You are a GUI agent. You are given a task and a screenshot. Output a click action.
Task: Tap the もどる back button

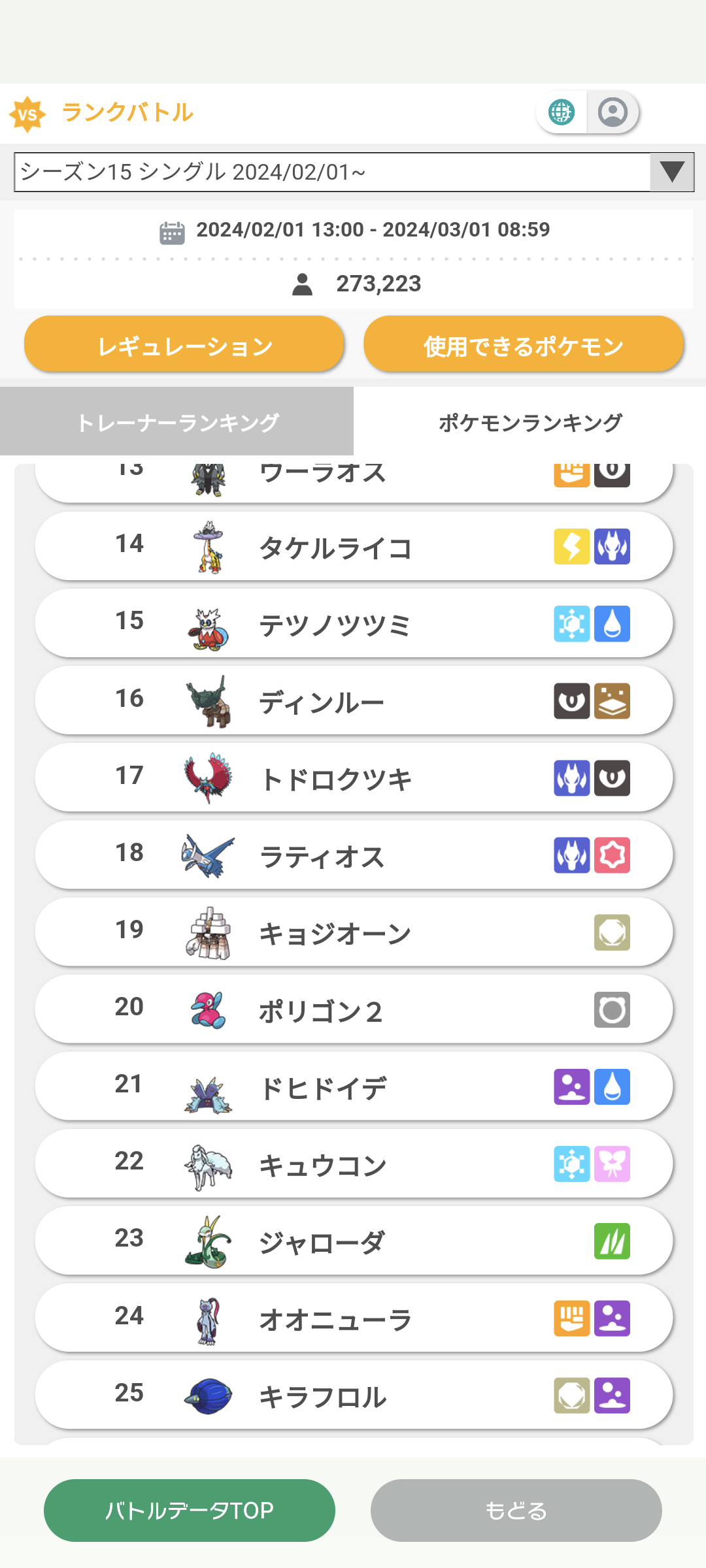[x=516, y=1511]
